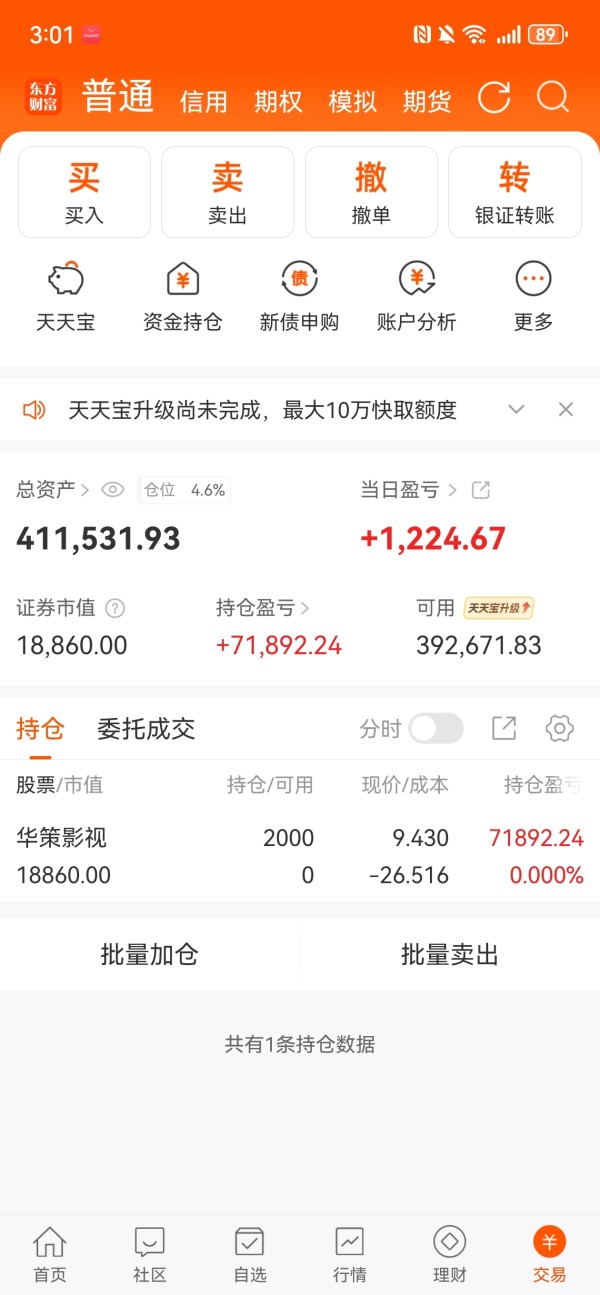Expand the 天天宝 notice with chevron
600x1295 pixels.
(516, 409)
